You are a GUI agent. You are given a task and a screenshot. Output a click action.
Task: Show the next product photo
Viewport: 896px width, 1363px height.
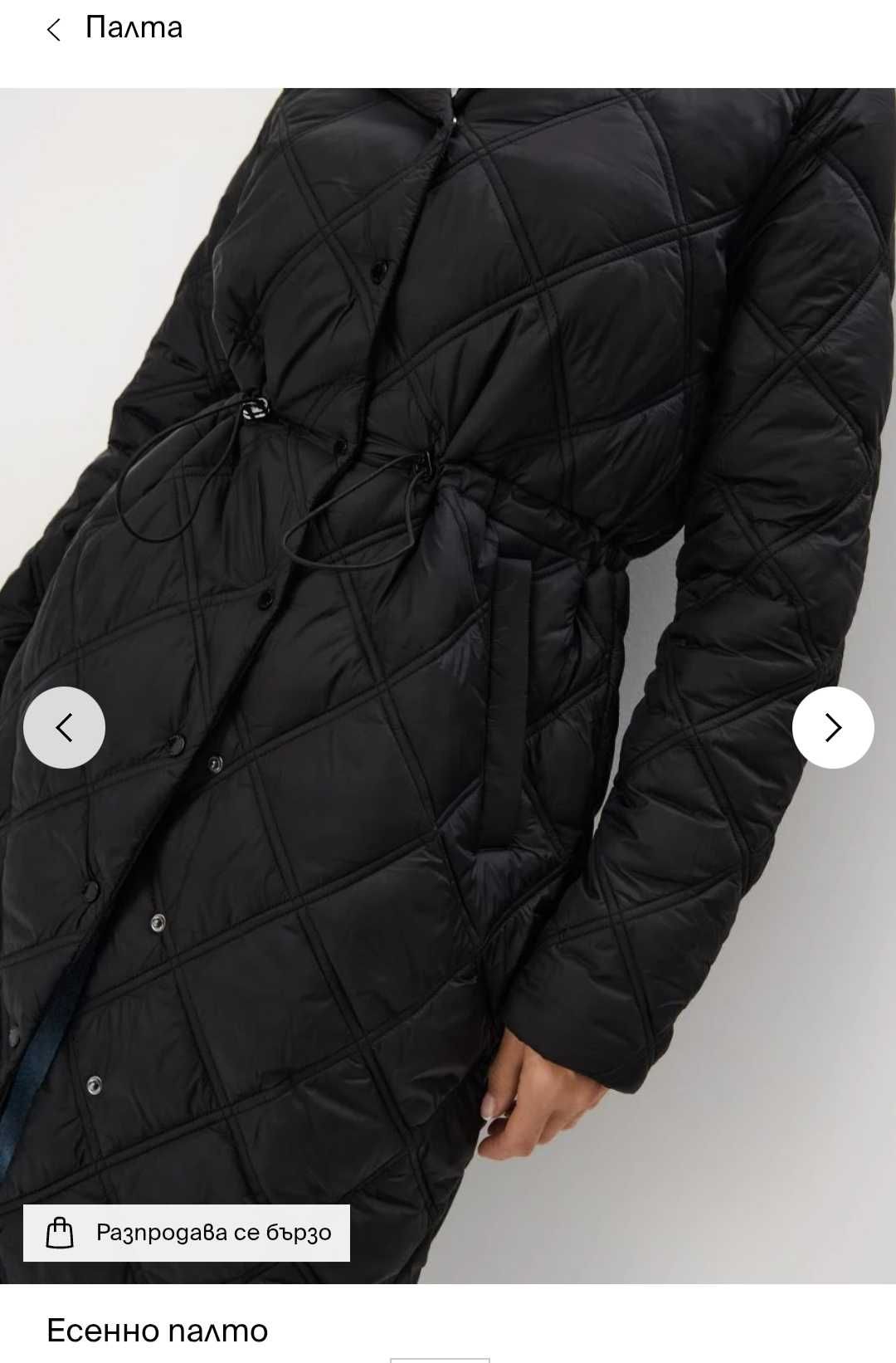pyautogui.click(x=833, y=727)
